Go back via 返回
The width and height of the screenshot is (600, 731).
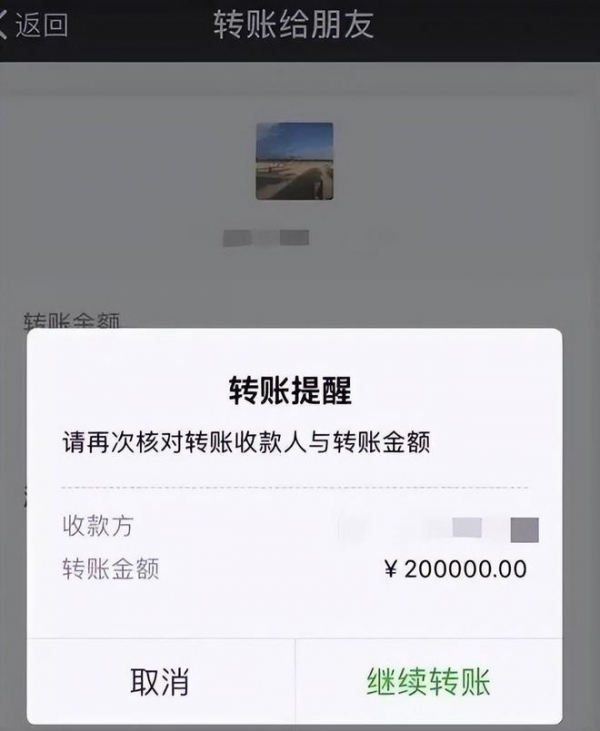[35, 26]
